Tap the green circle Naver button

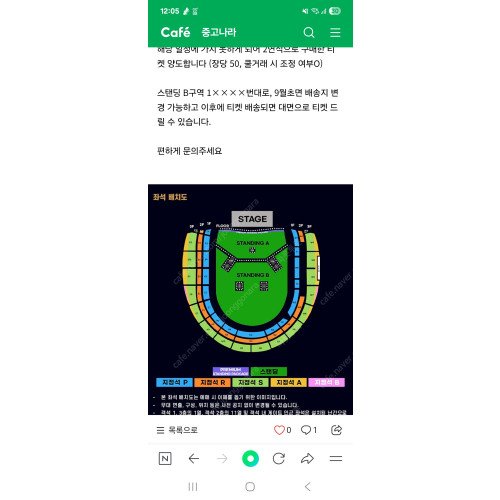[x=250, y=459]
